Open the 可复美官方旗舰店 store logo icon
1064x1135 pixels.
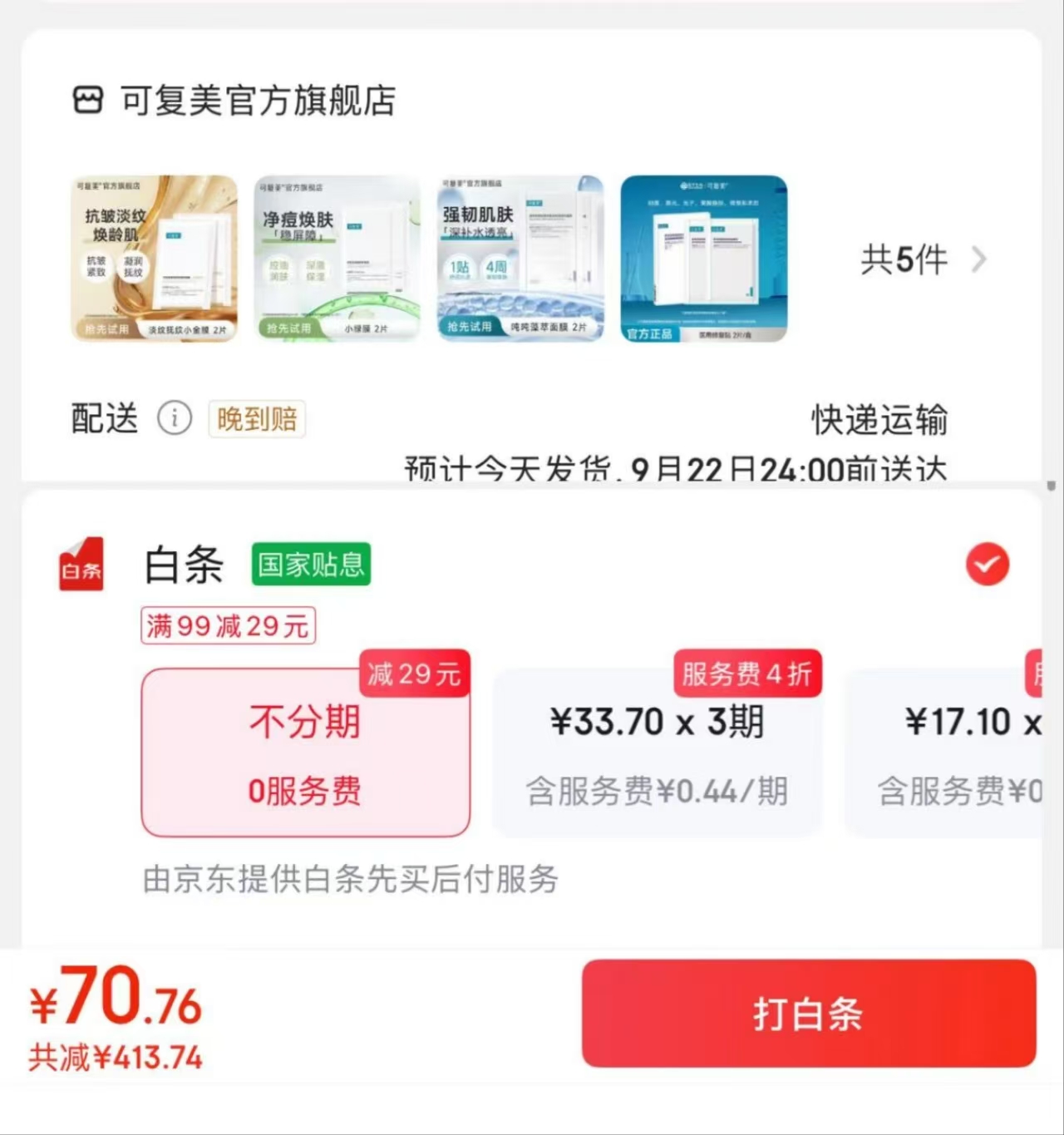[88, 101]
